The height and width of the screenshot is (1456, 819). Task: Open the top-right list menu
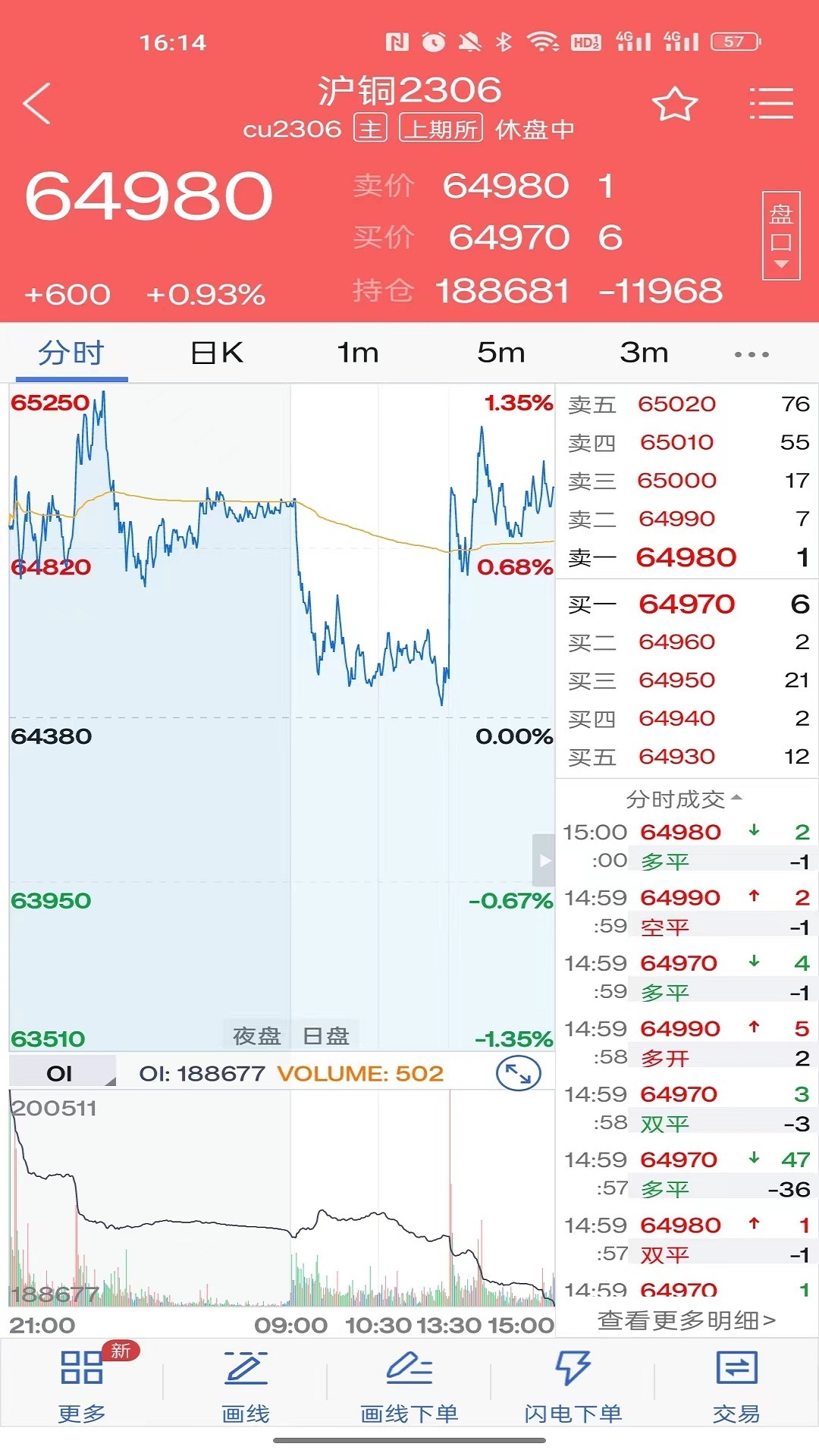pyautogui.click(x=770, y=104)
